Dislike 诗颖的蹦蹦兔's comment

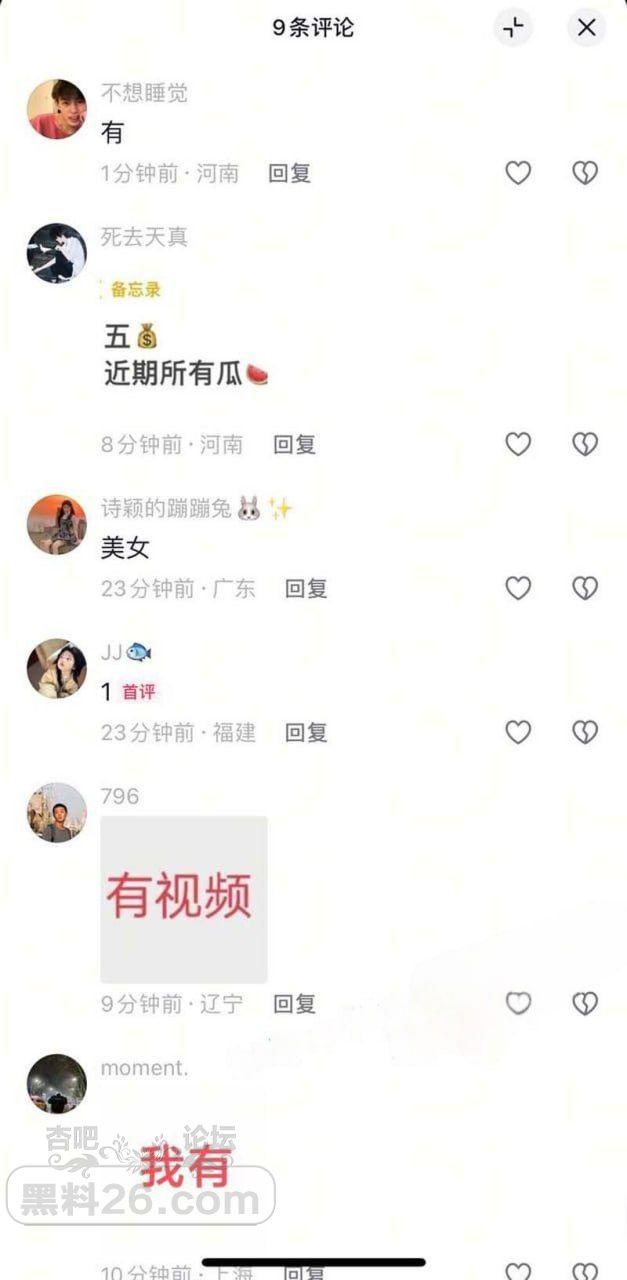tap(585, 588)
